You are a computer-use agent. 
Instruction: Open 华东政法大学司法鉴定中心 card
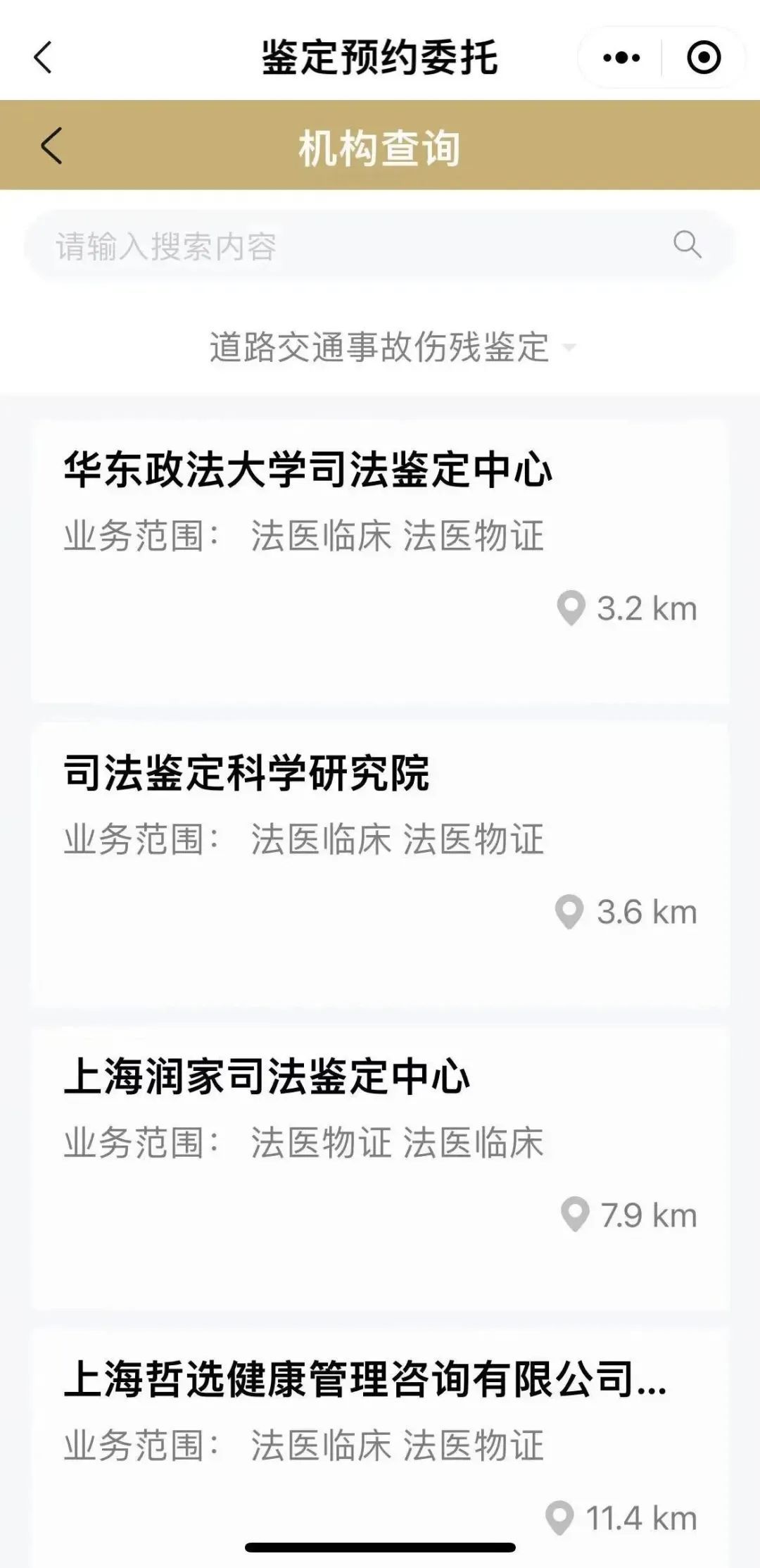[380, 560]
